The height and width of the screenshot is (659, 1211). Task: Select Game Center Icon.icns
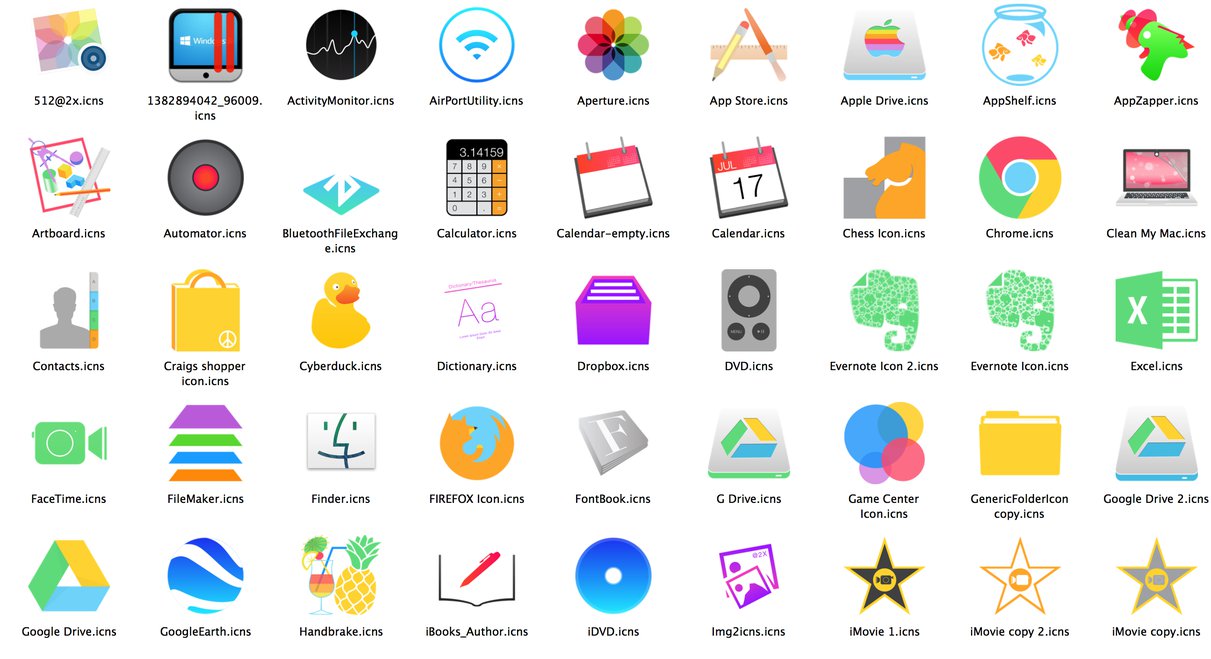tap(884, 442)
